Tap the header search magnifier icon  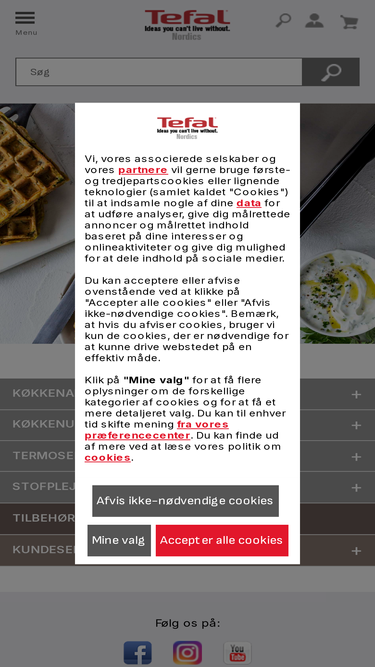283,20
